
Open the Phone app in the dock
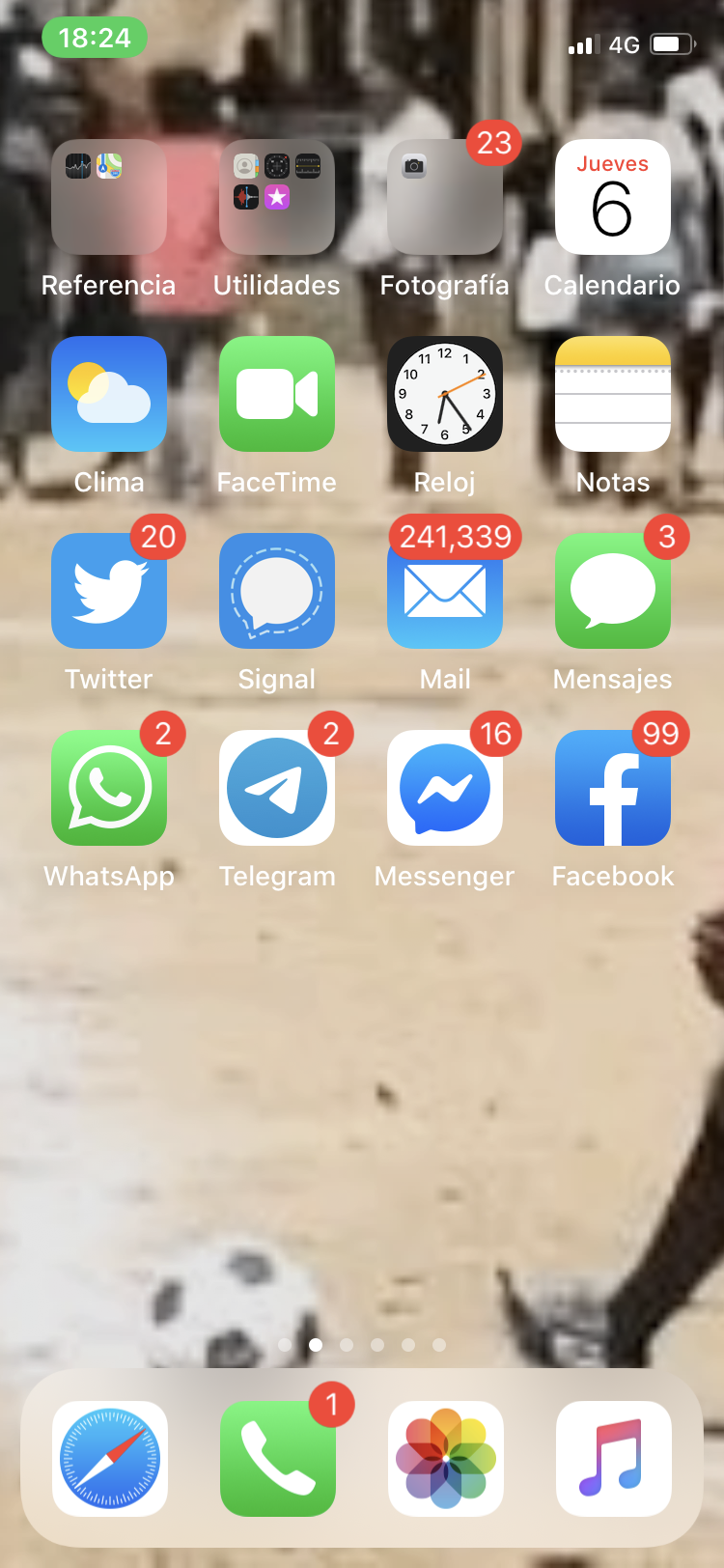tap(278, 1459)
